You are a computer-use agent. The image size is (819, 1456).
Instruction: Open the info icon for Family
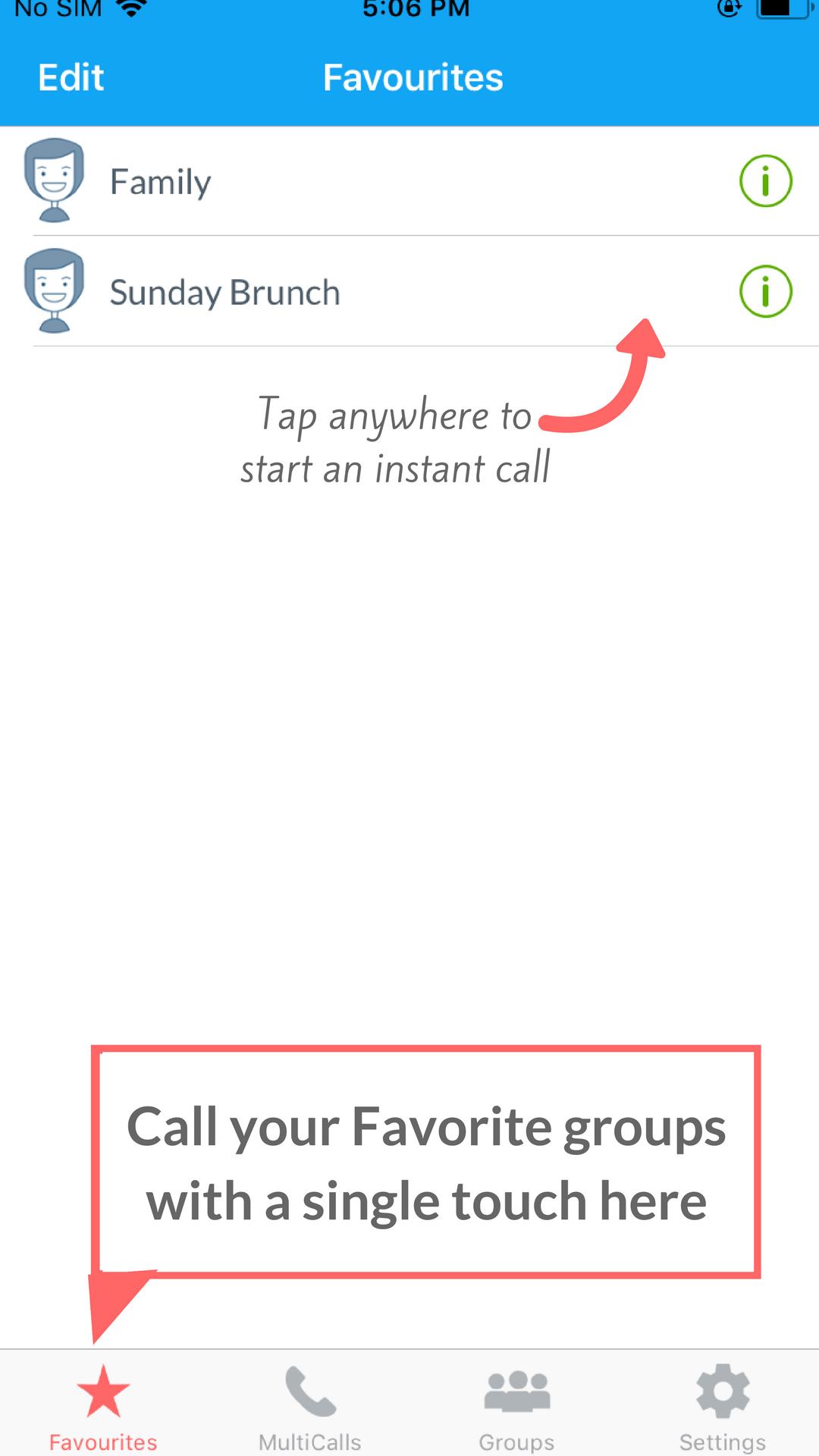(x=765, y=181)
